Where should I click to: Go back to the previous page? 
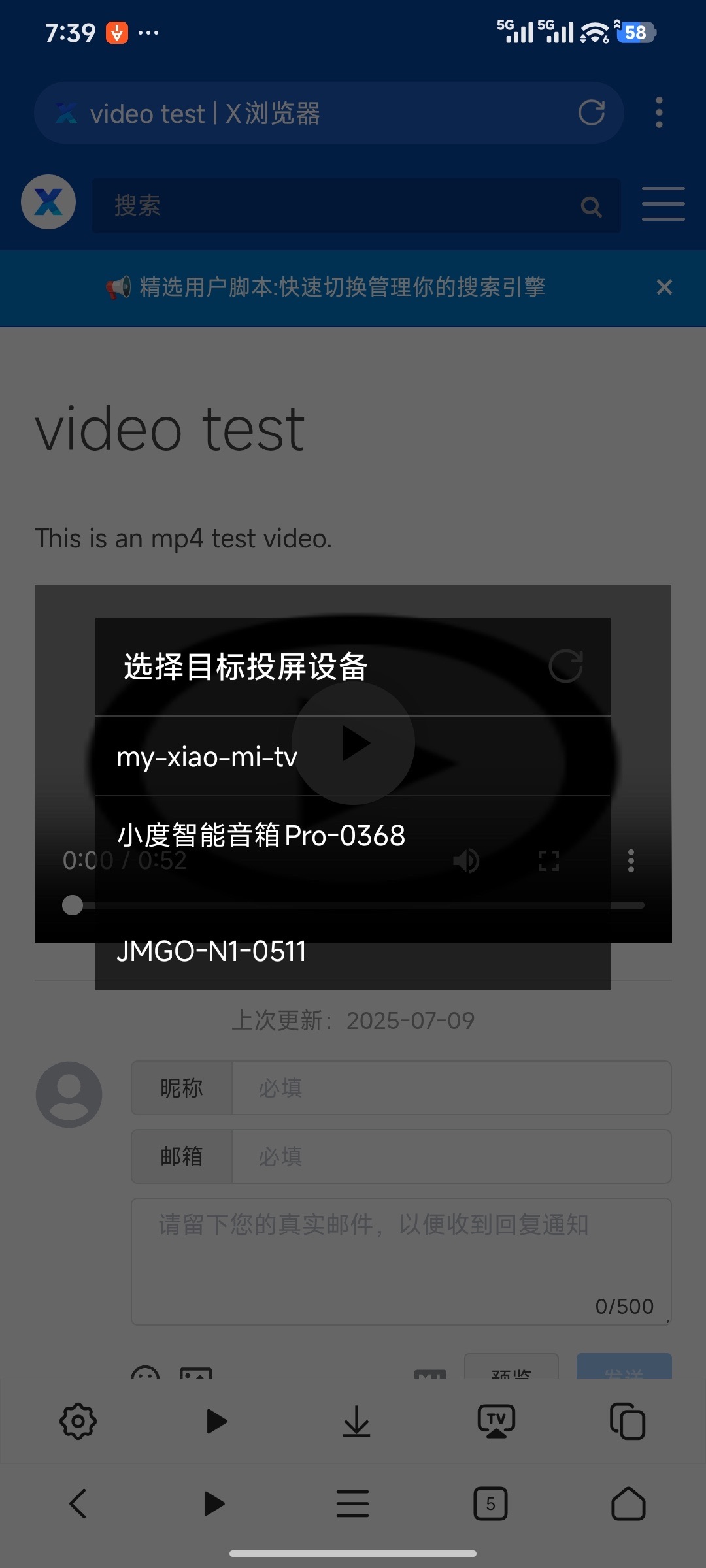tap(78, 1503)
